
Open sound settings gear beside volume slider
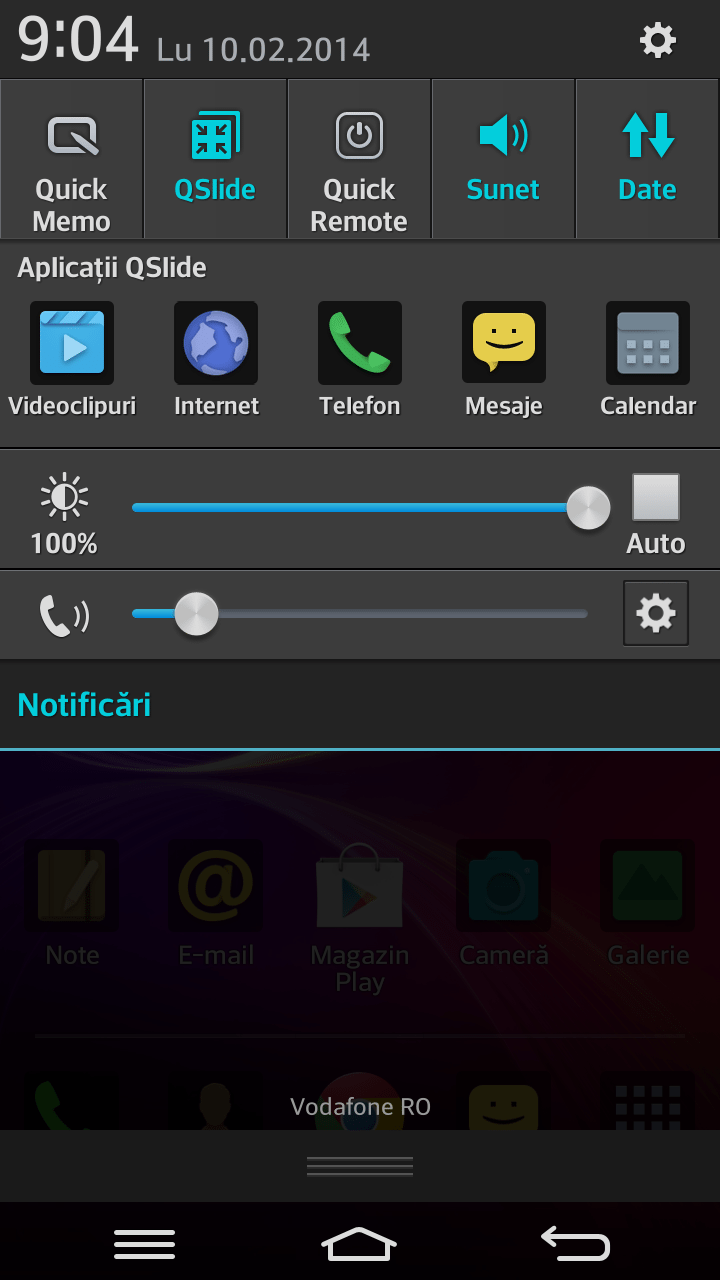[656, 613]
